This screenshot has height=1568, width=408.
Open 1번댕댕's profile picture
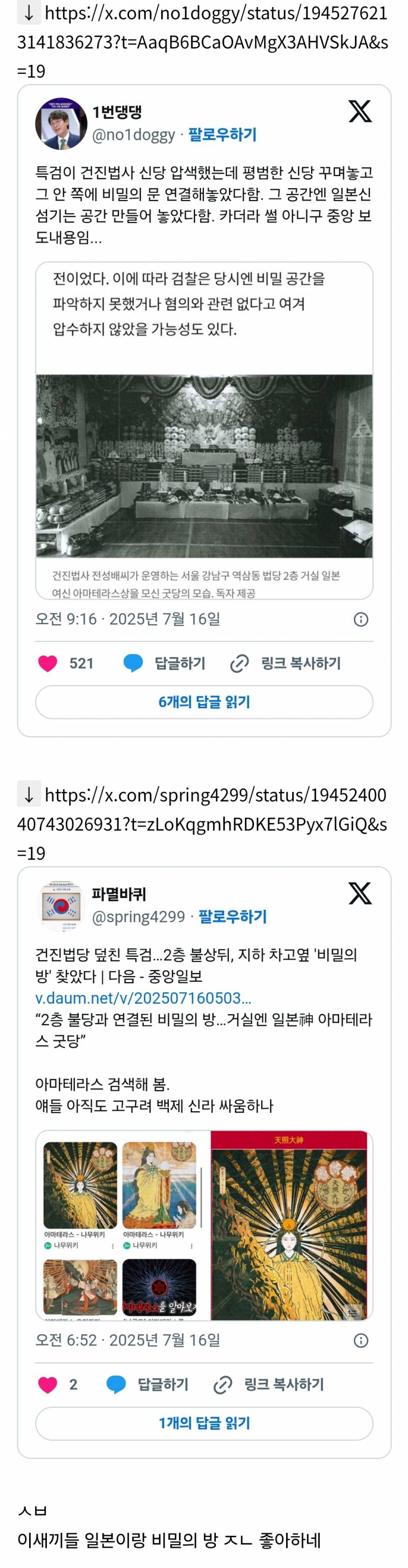pyautogui.click(x=61, y=123)
